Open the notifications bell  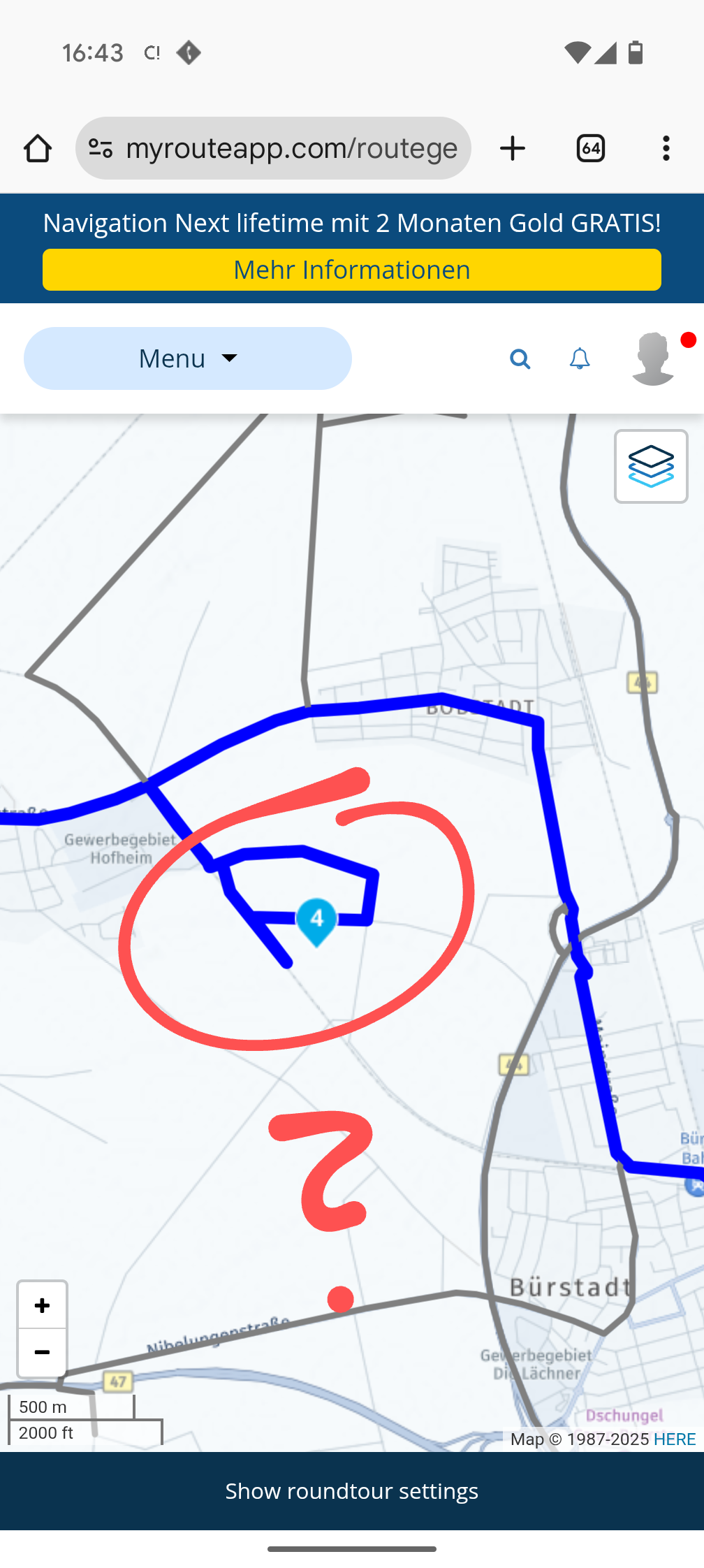[580, 359]
